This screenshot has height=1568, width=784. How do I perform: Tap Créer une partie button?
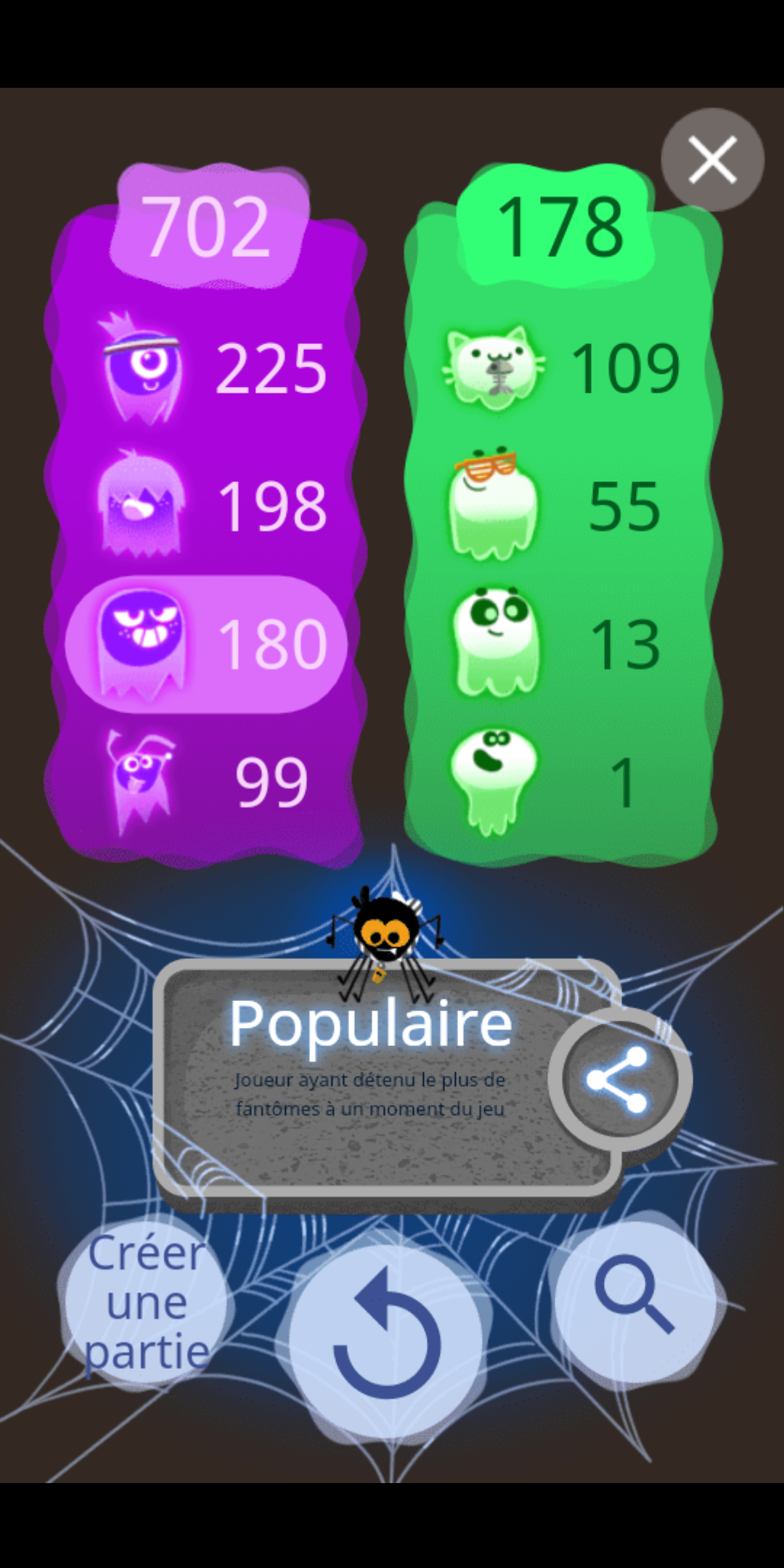tap(147, 1303)
